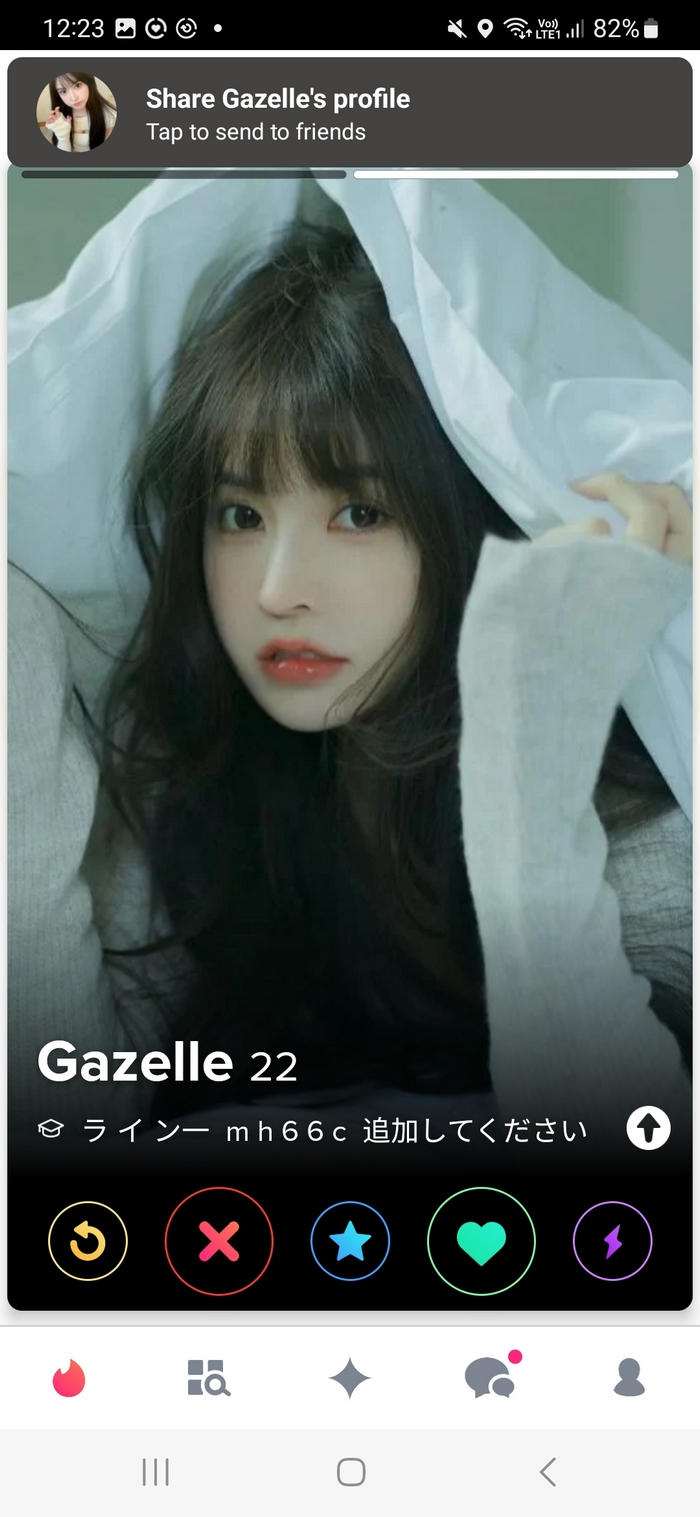This screenshot has height=1517, width=700.
Task: Pass on Gazelle with the X button
Action: 219,1242
